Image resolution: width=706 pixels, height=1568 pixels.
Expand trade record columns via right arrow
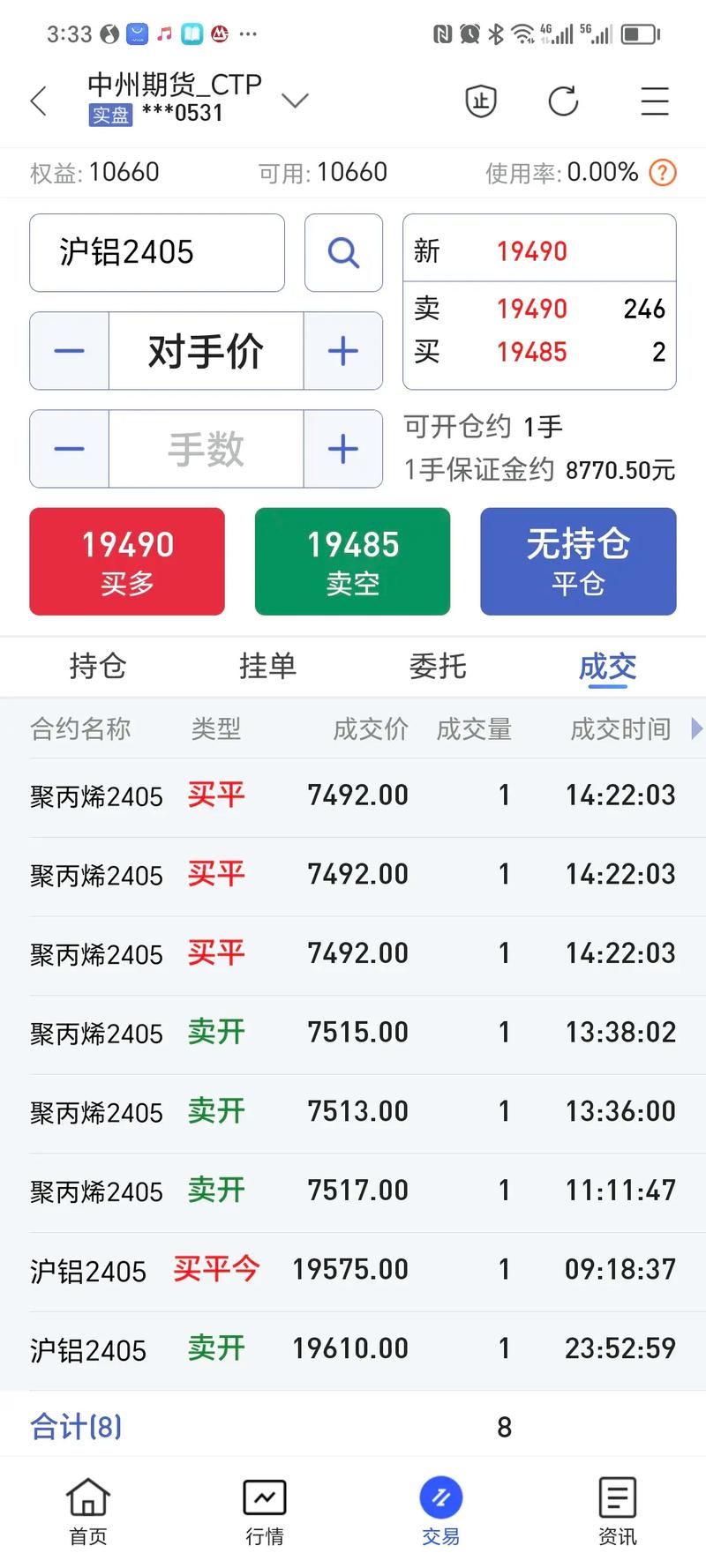pyautogui.click(x=696, y=728)
